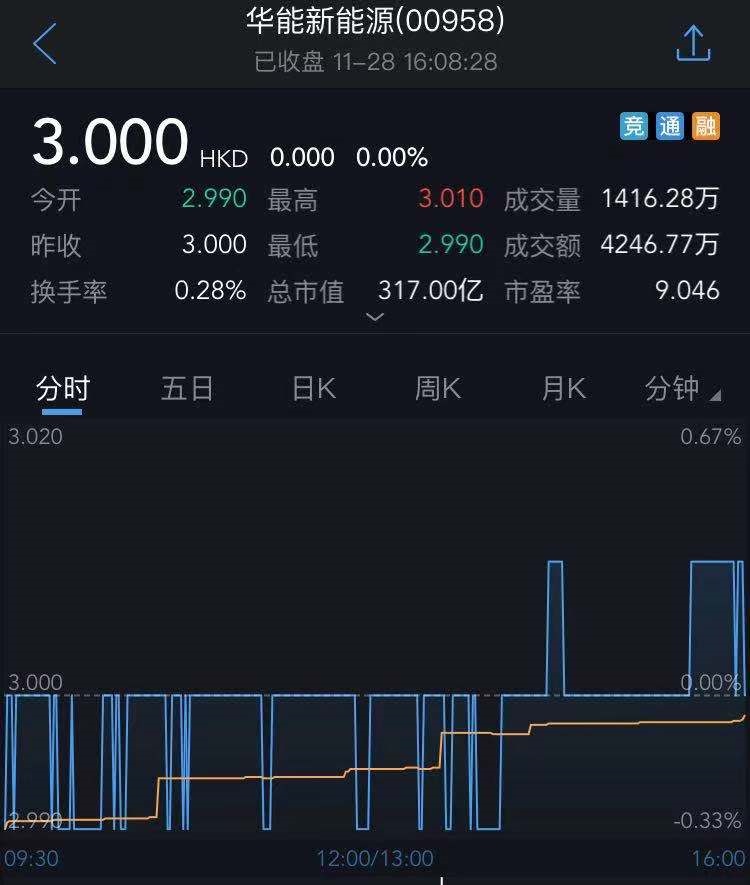The image size is (750, 885).
Task: Select the 分时 chart tab
Action: click(63, 388)
